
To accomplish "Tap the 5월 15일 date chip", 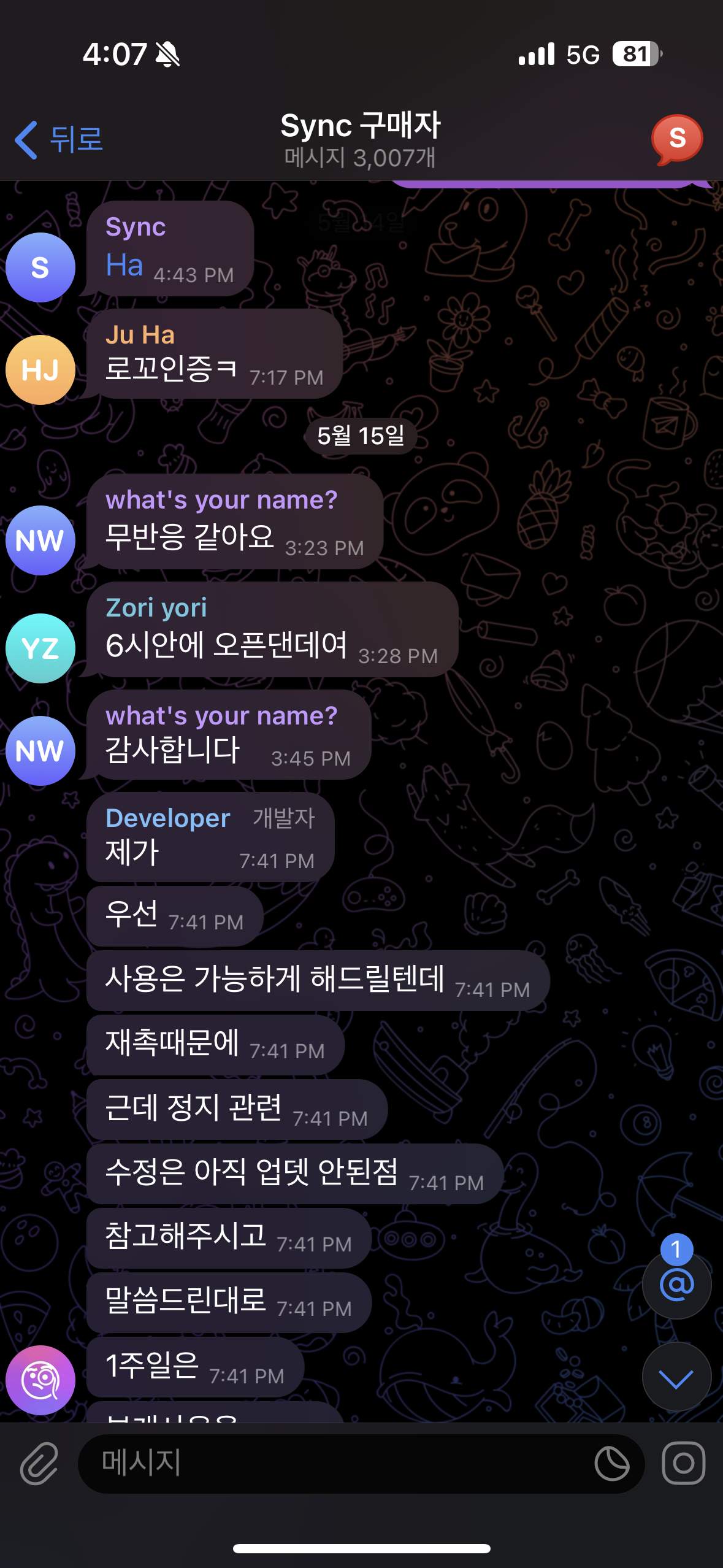I will (361, 436).
